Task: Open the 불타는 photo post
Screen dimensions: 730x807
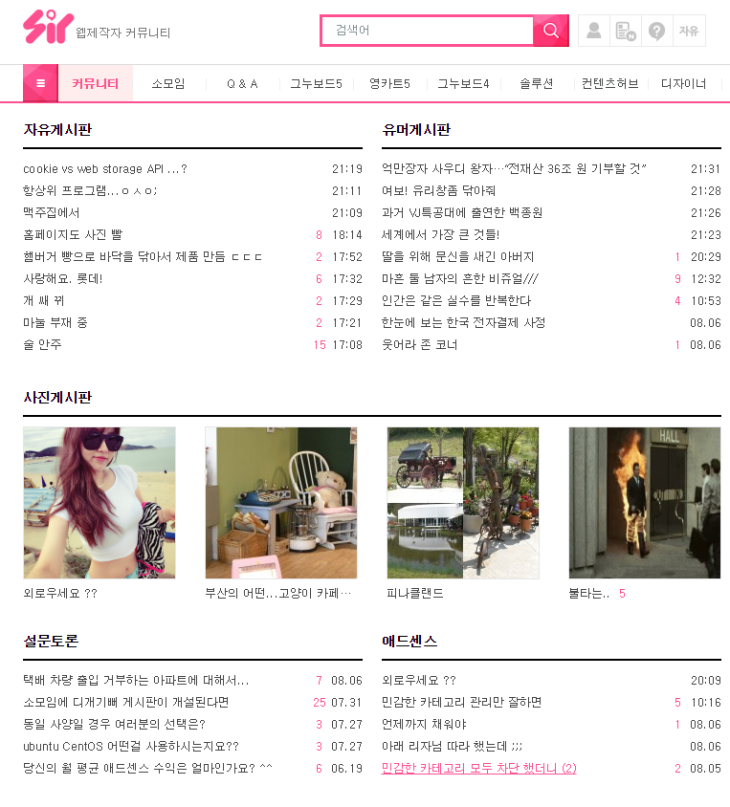Action: [x=644, y=503]
